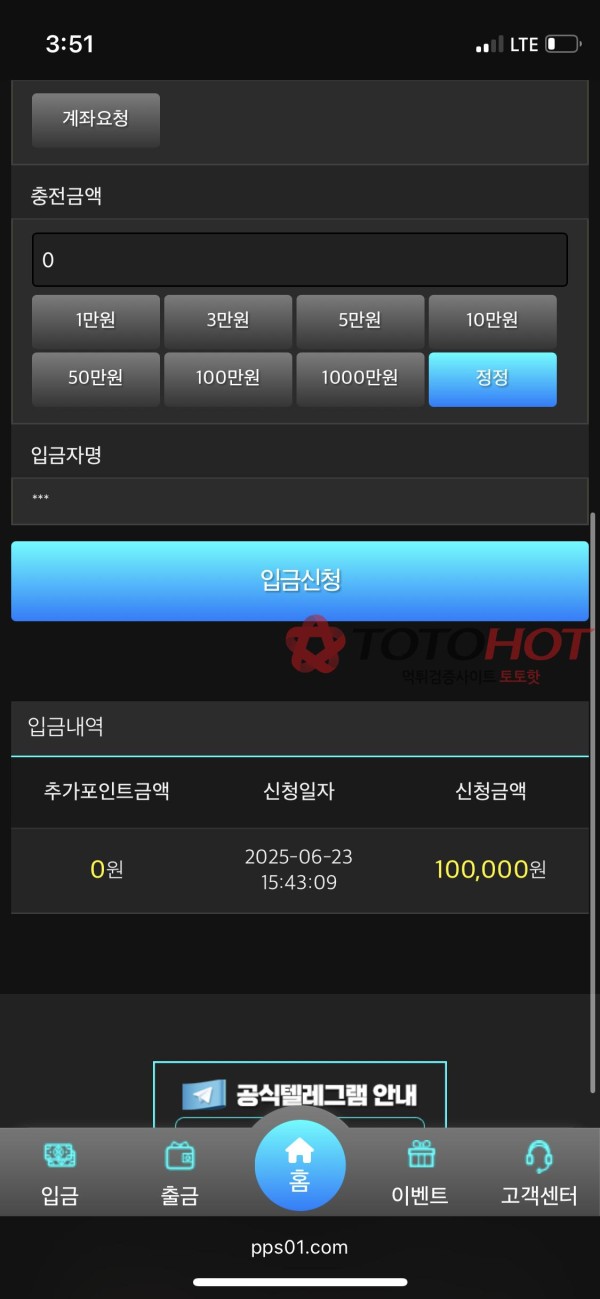Open the 이벤트 tab
This screenshot has width=600, height=1299.
tap(420, 1174)
